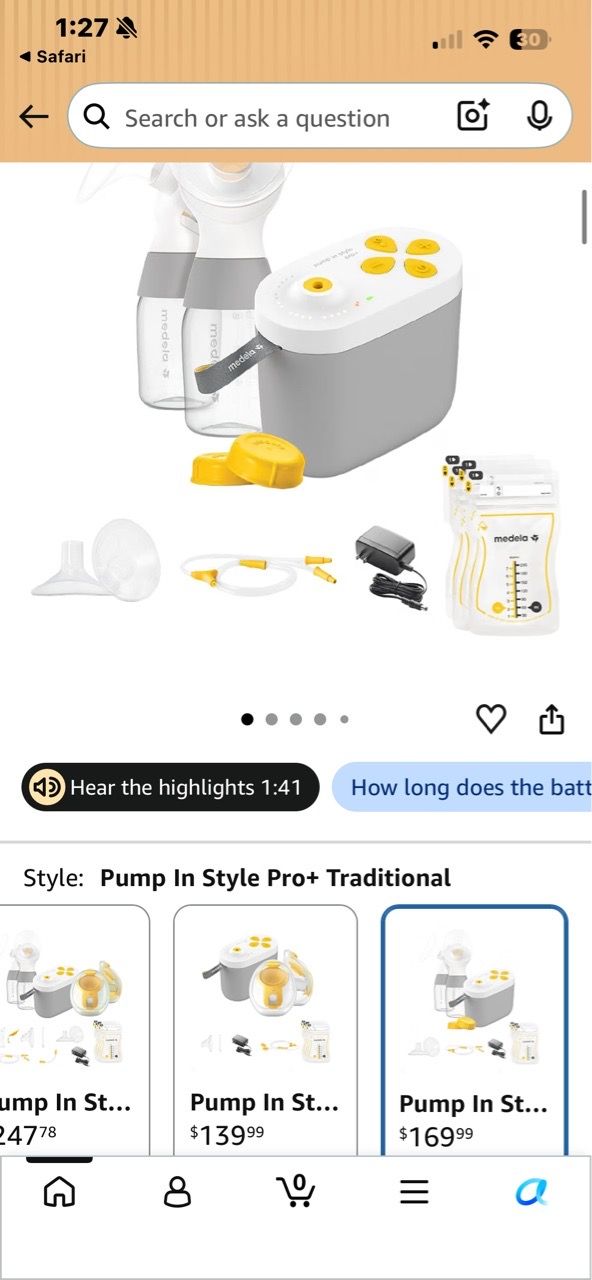The height and width of the screenshot is (1280, 592).
Task: Open camera lens search
Action: coord(474,117)
